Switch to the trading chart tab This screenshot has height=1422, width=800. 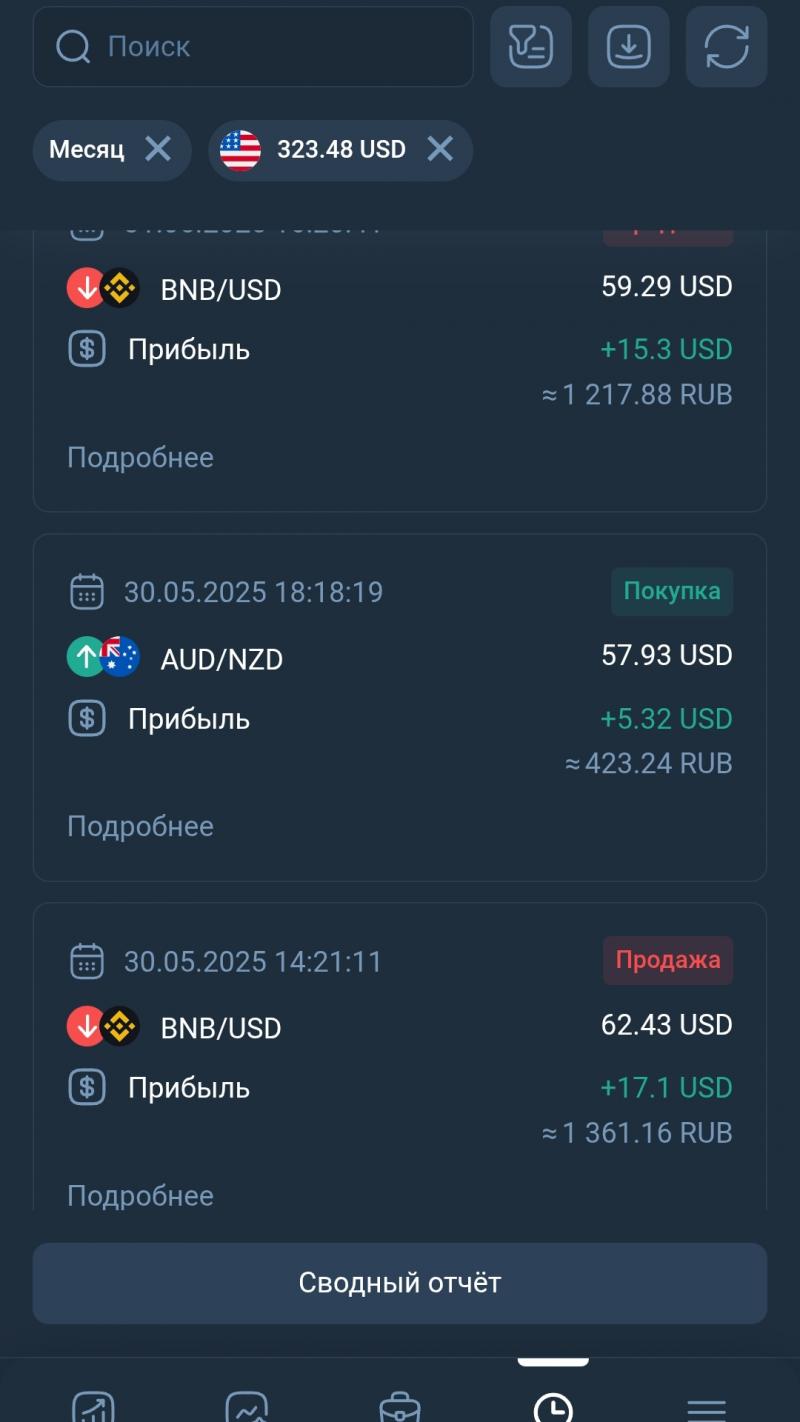click(93, 1407)
